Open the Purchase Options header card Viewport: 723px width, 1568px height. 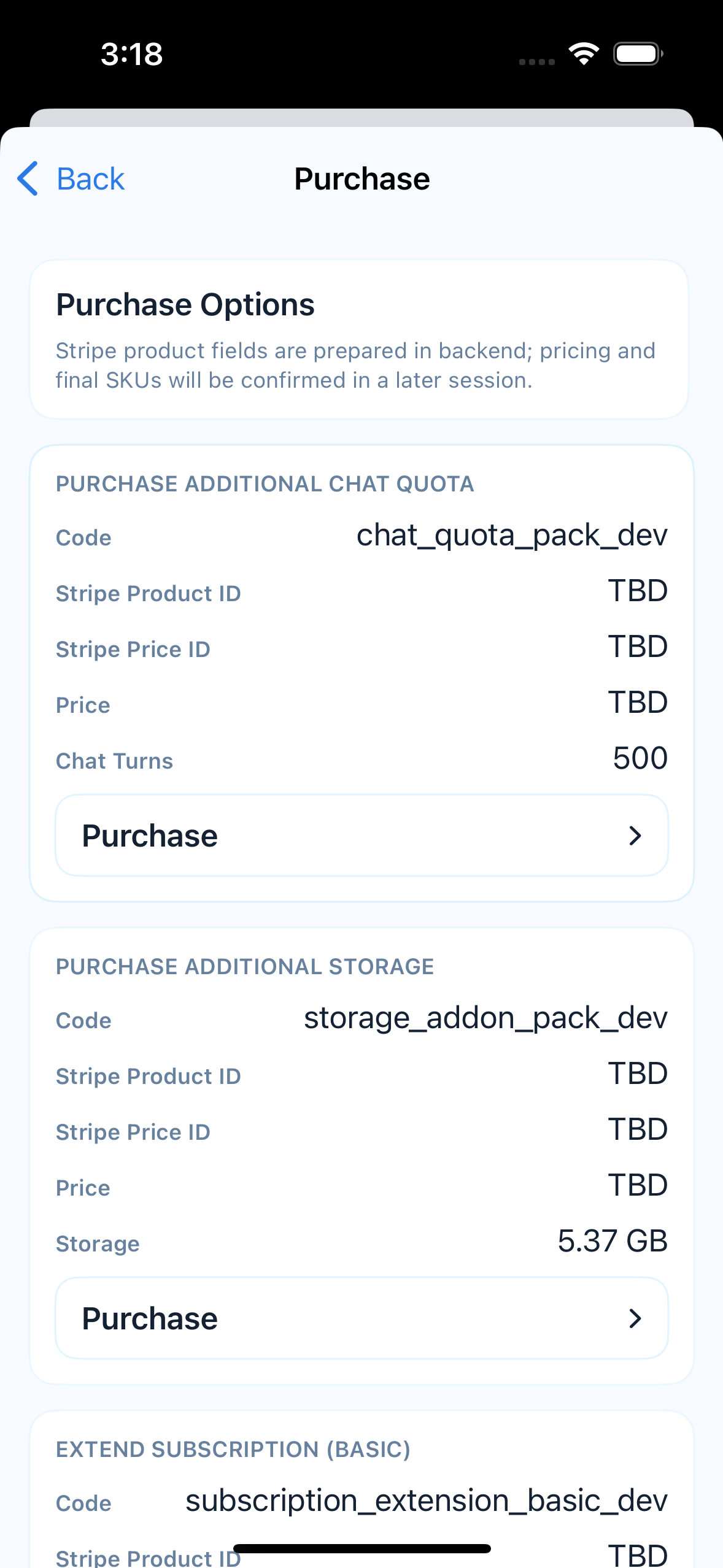pyautogui.click(x=361, y=339)
